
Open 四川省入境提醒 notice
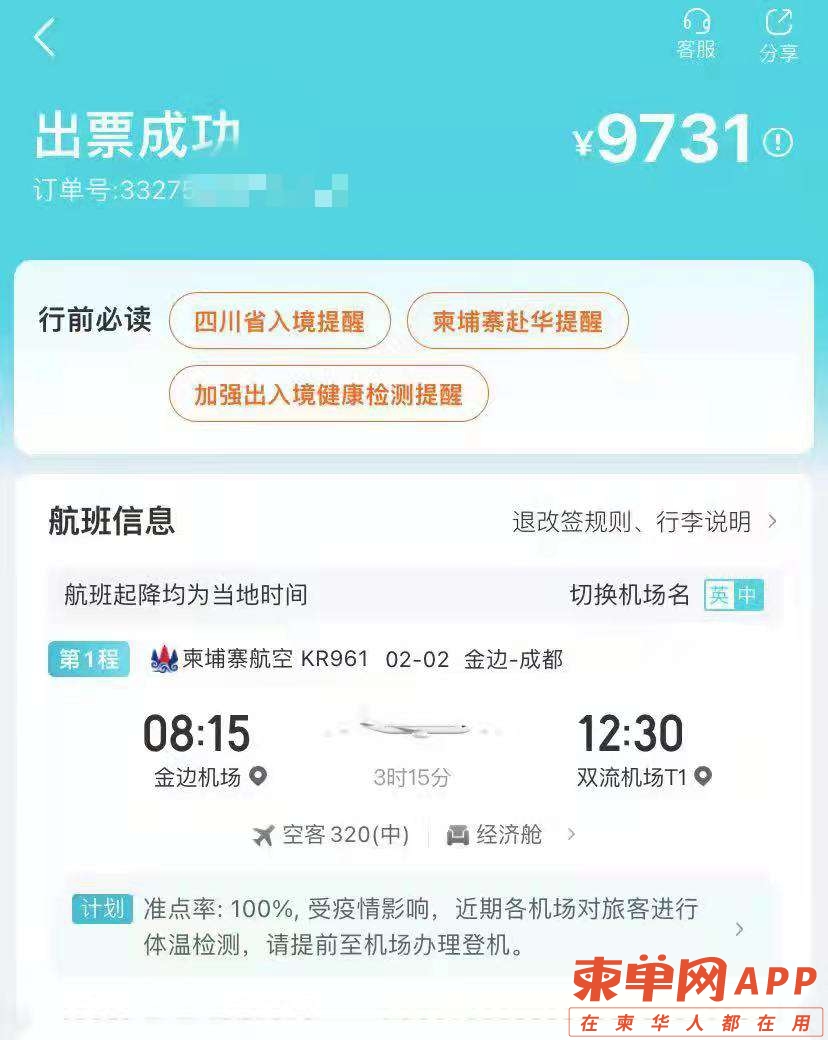(279, 321)
